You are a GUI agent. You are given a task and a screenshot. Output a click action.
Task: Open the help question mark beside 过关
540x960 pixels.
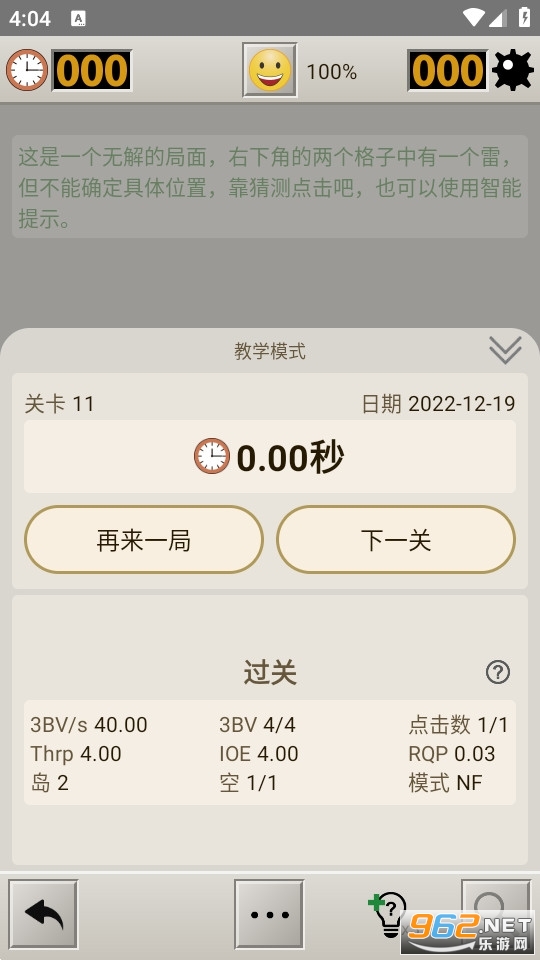(x=498, y=672)
